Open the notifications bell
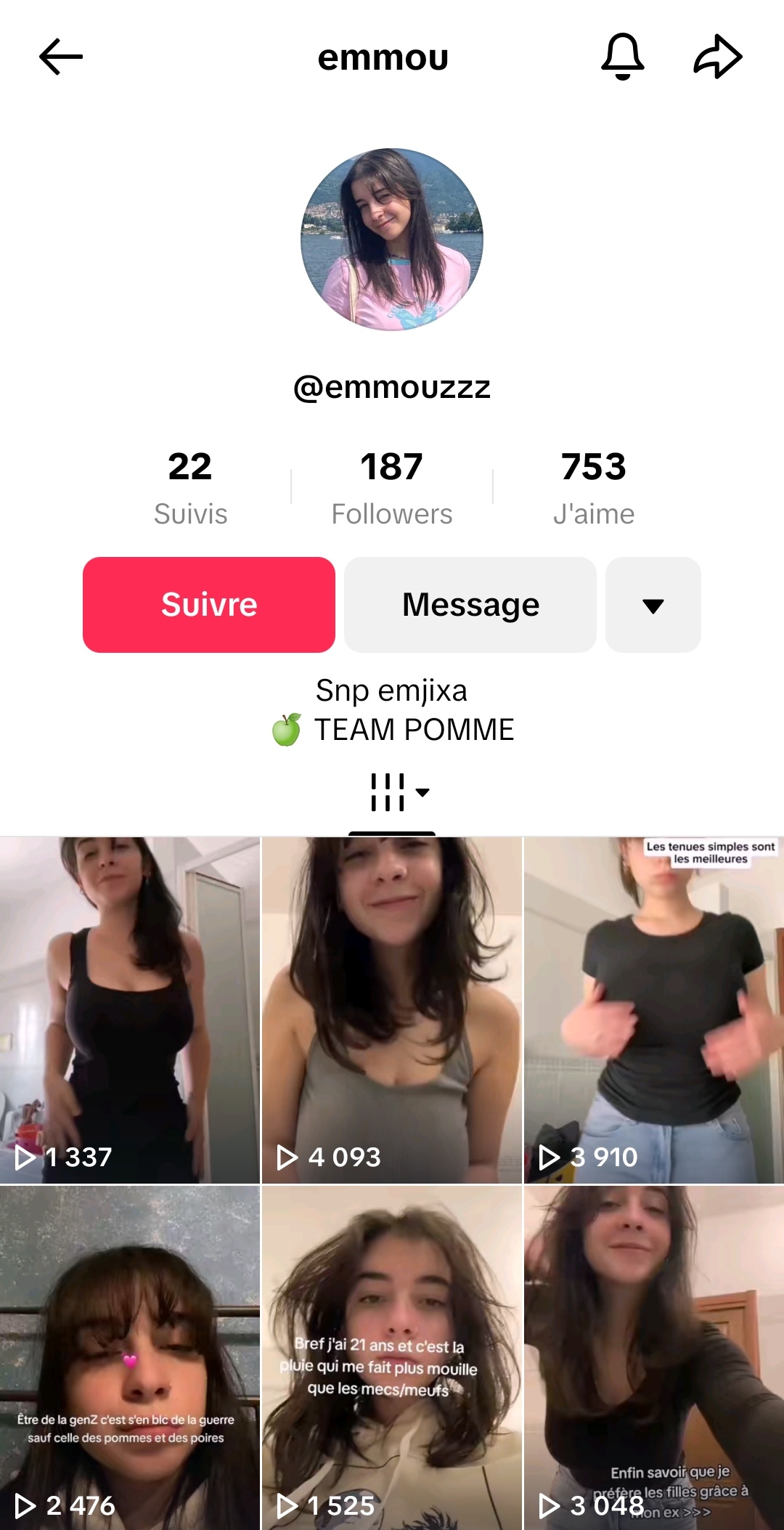Image resolution: width=784 pixels, height=1530 pixels. (623, 57)
